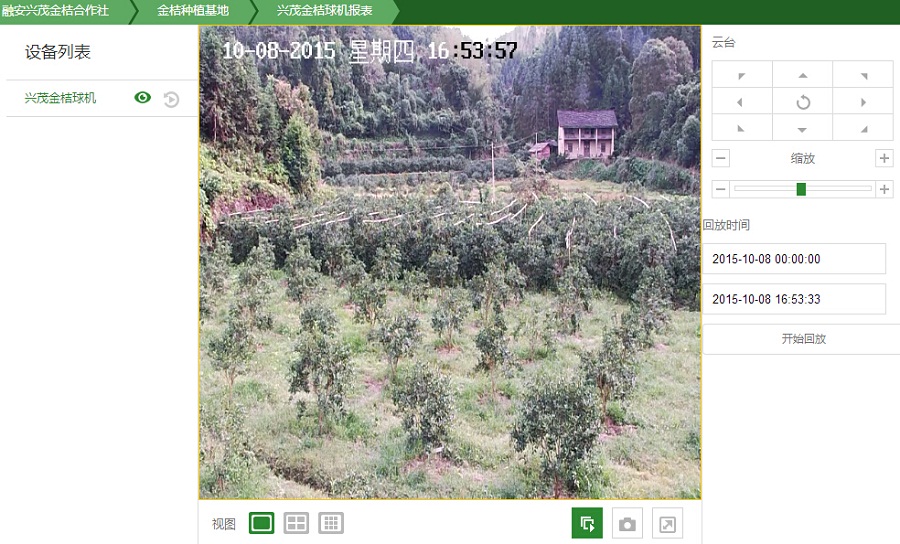
Task: Tap the eye icon beside 兴茂金桔球机
Action: coord(143,98)
